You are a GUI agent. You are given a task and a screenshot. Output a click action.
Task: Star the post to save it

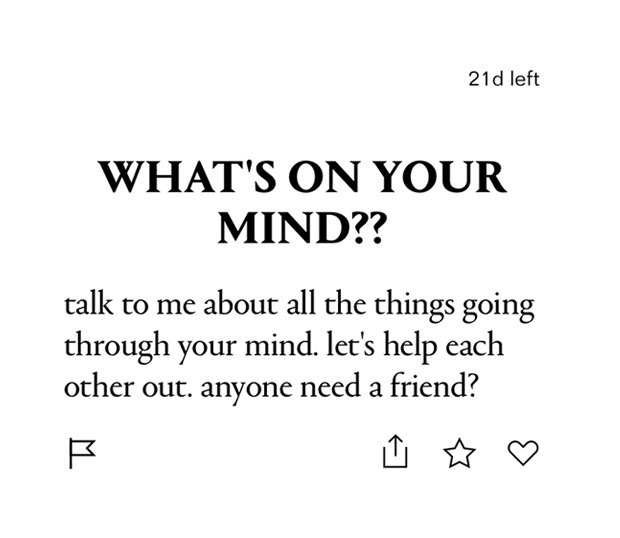click(x=459, y=454)
